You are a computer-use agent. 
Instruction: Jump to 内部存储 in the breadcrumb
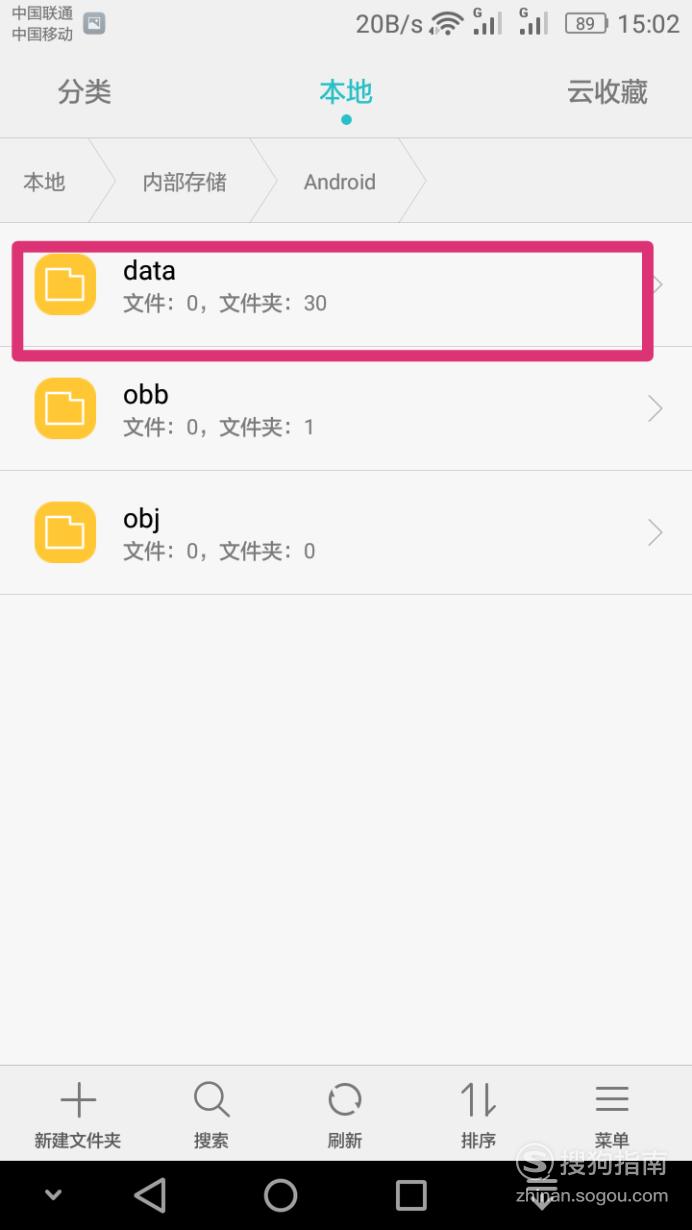184,182
